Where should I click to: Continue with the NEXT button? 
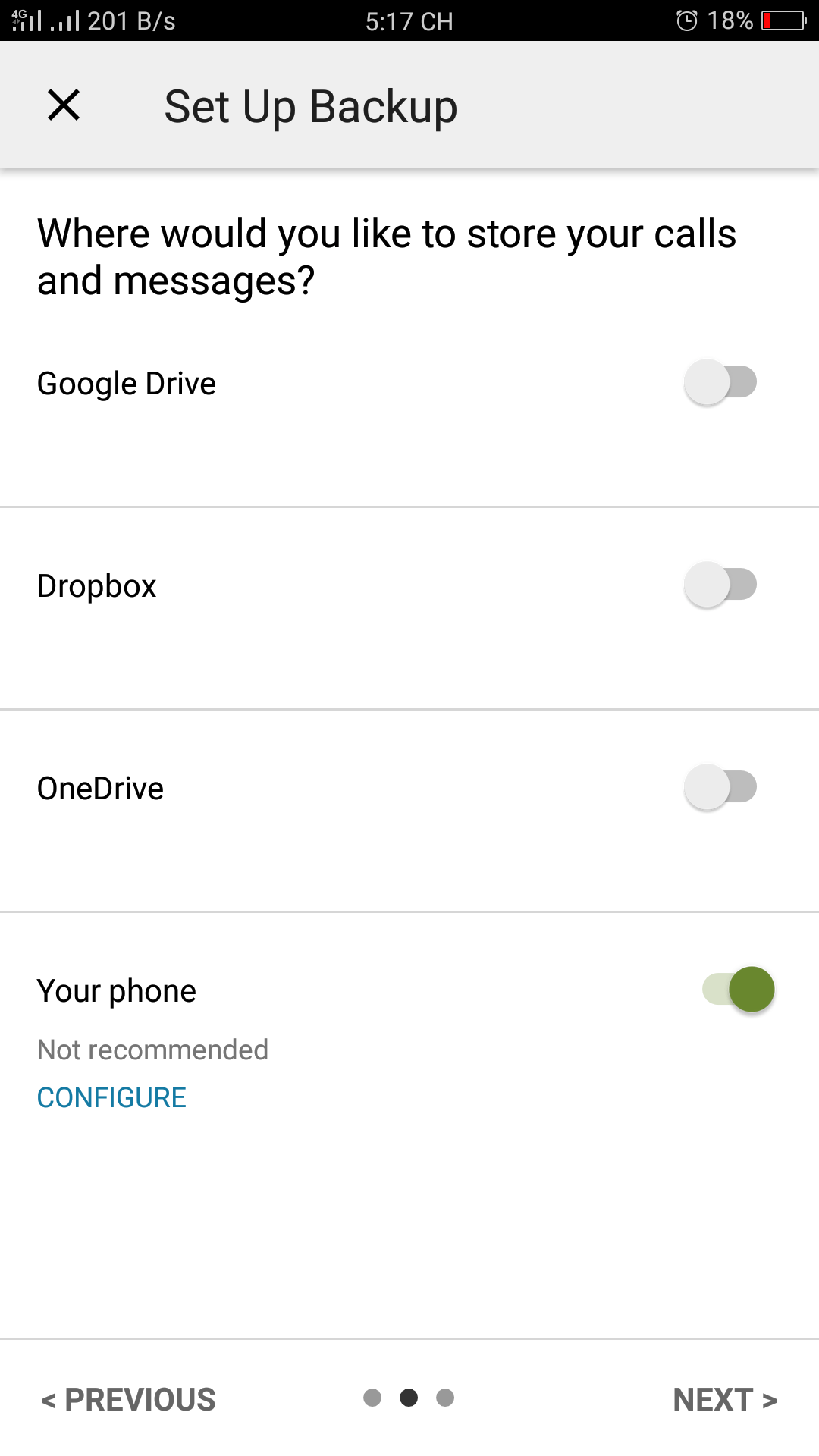(x=724, y=1399)
